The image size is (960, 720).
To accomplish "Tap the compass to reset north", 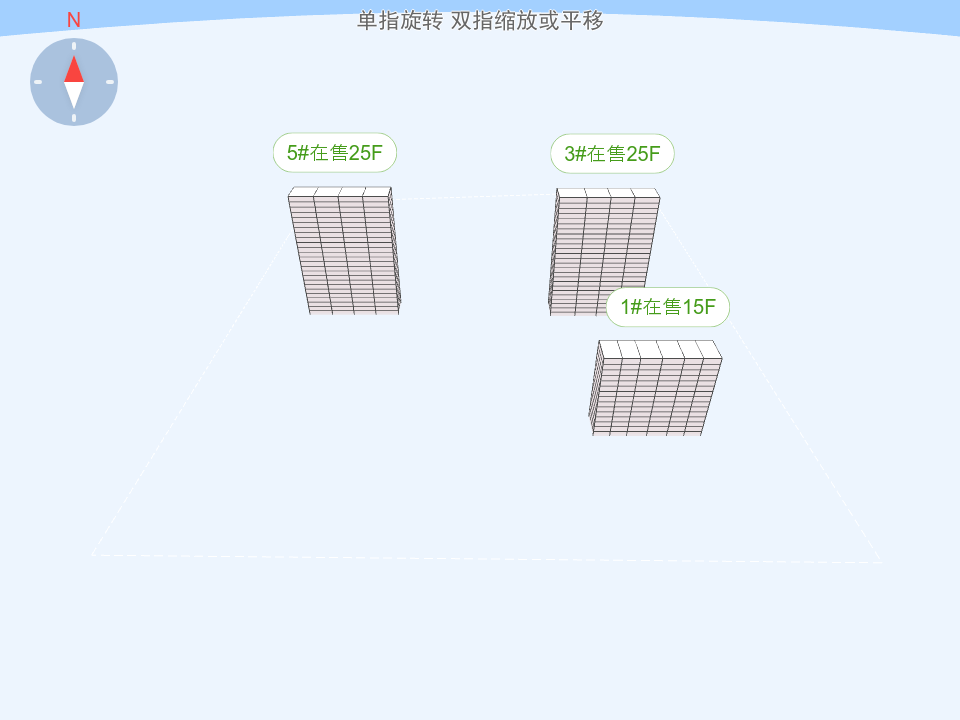I will [74, 82].
